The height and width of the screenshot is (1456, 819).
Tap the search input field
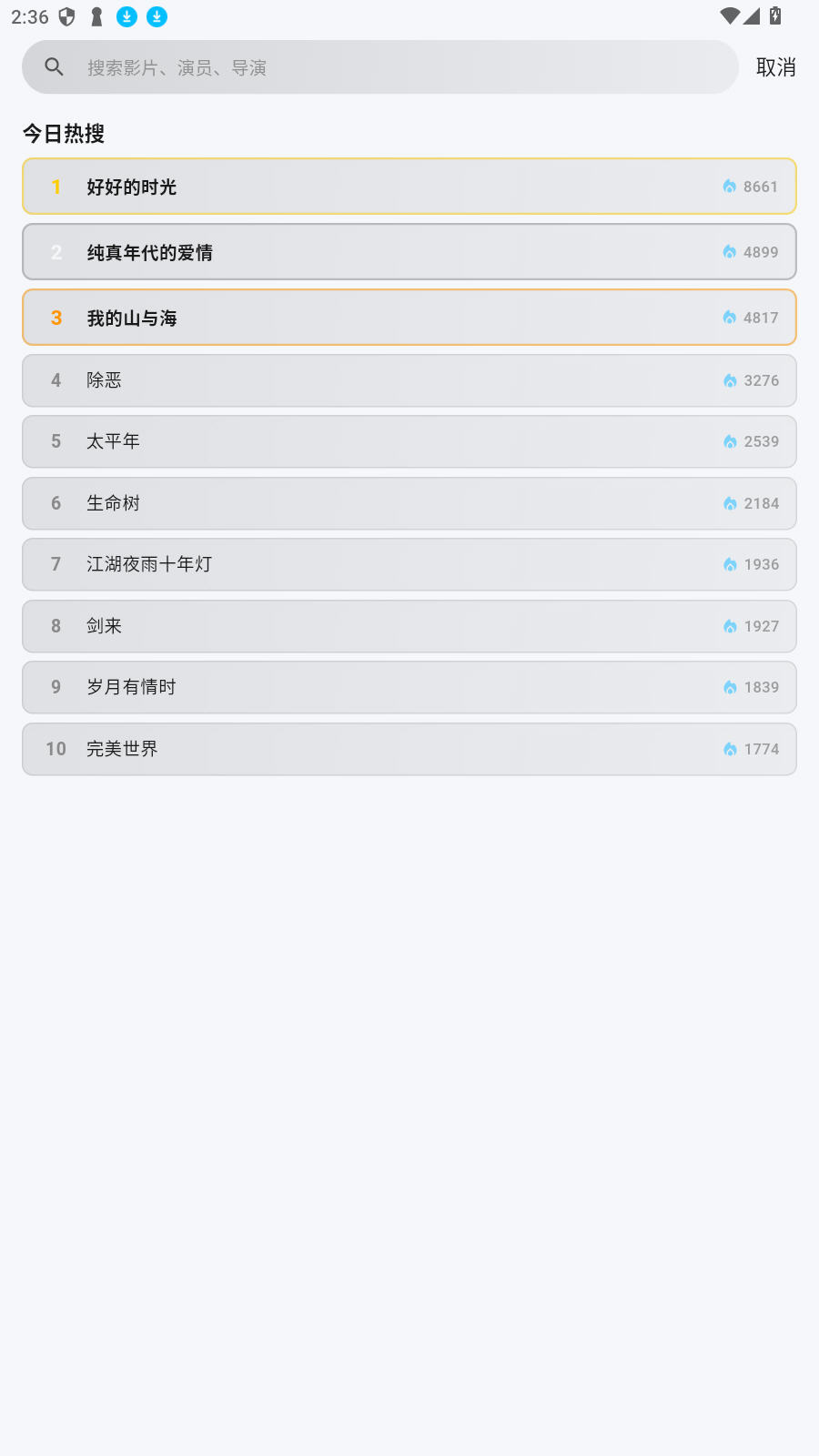click(382, 66)
